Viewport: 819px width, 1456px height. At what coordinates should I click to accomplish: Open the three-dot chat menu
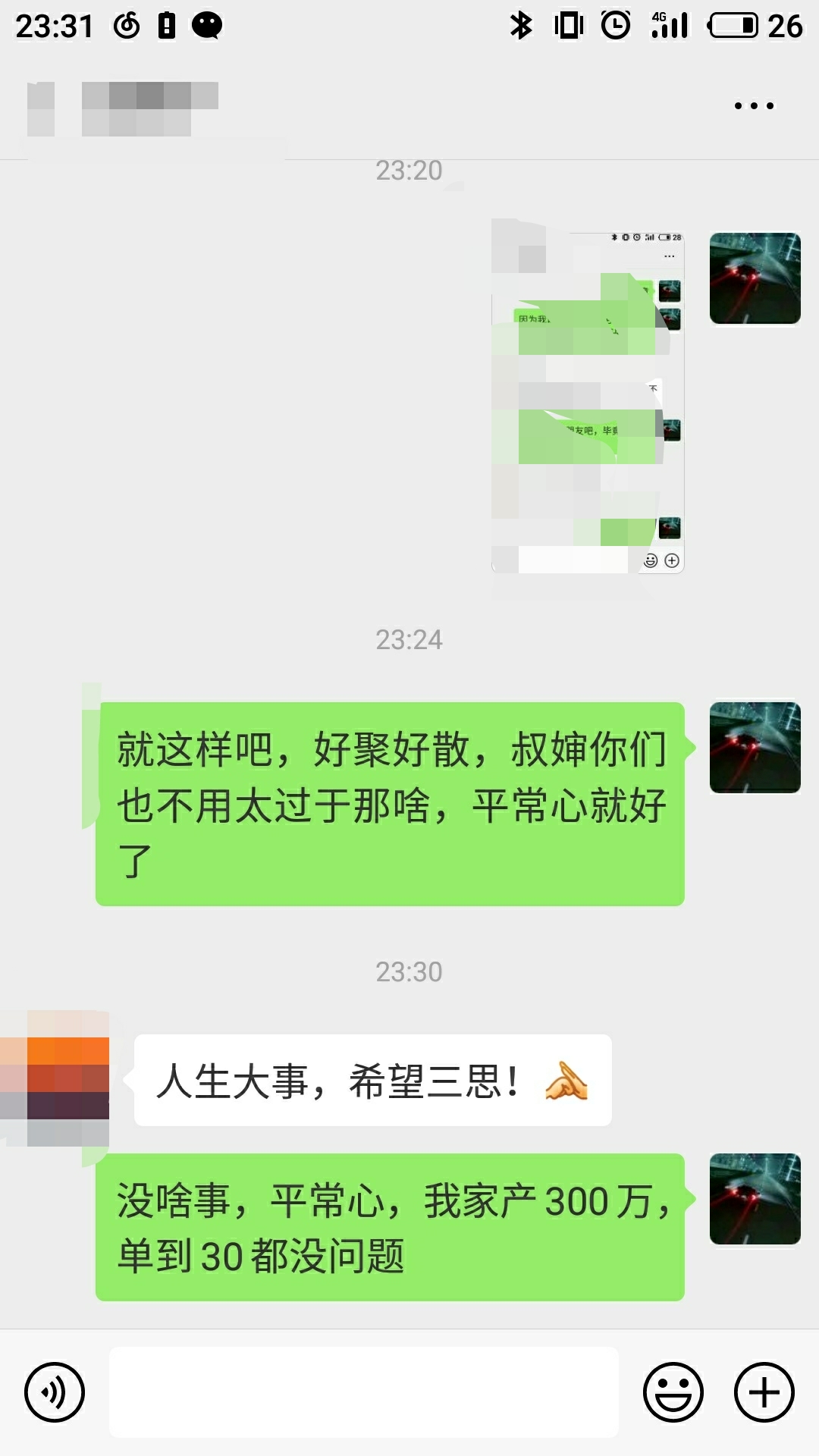[x=754, y=106]
